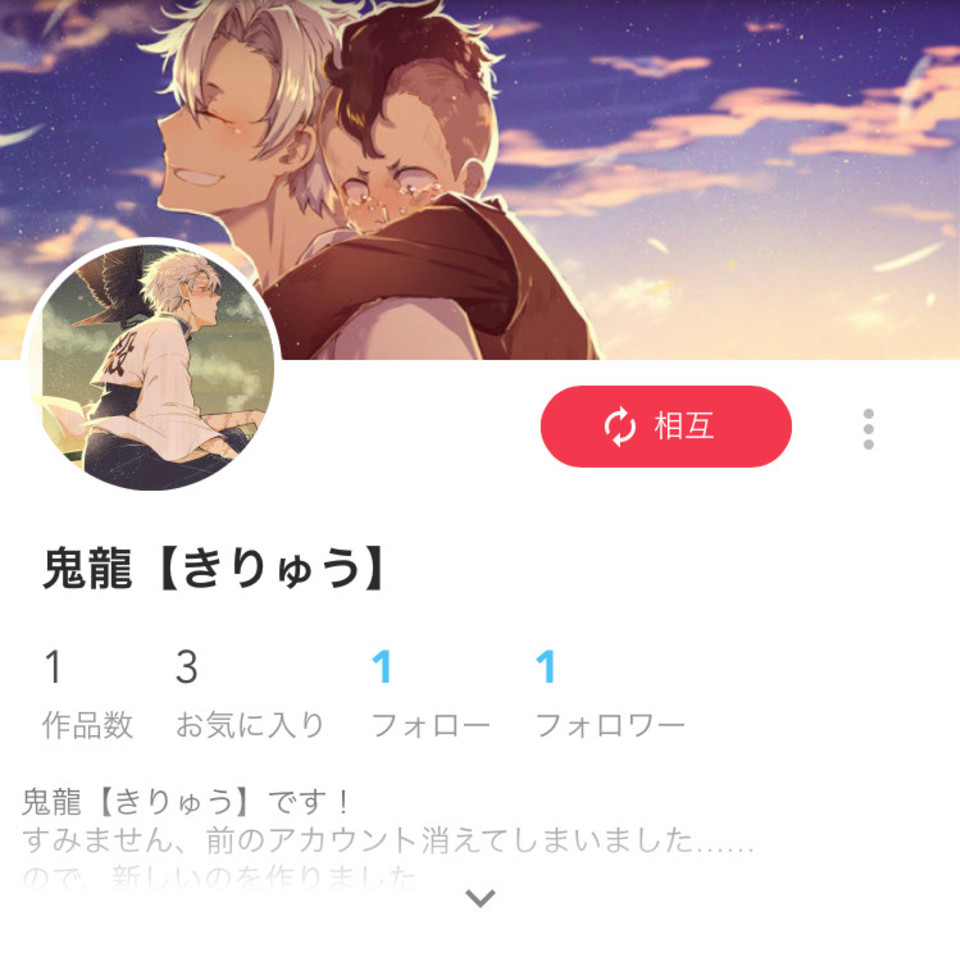Open the お気に入り favorites count

tap(249, 692)
